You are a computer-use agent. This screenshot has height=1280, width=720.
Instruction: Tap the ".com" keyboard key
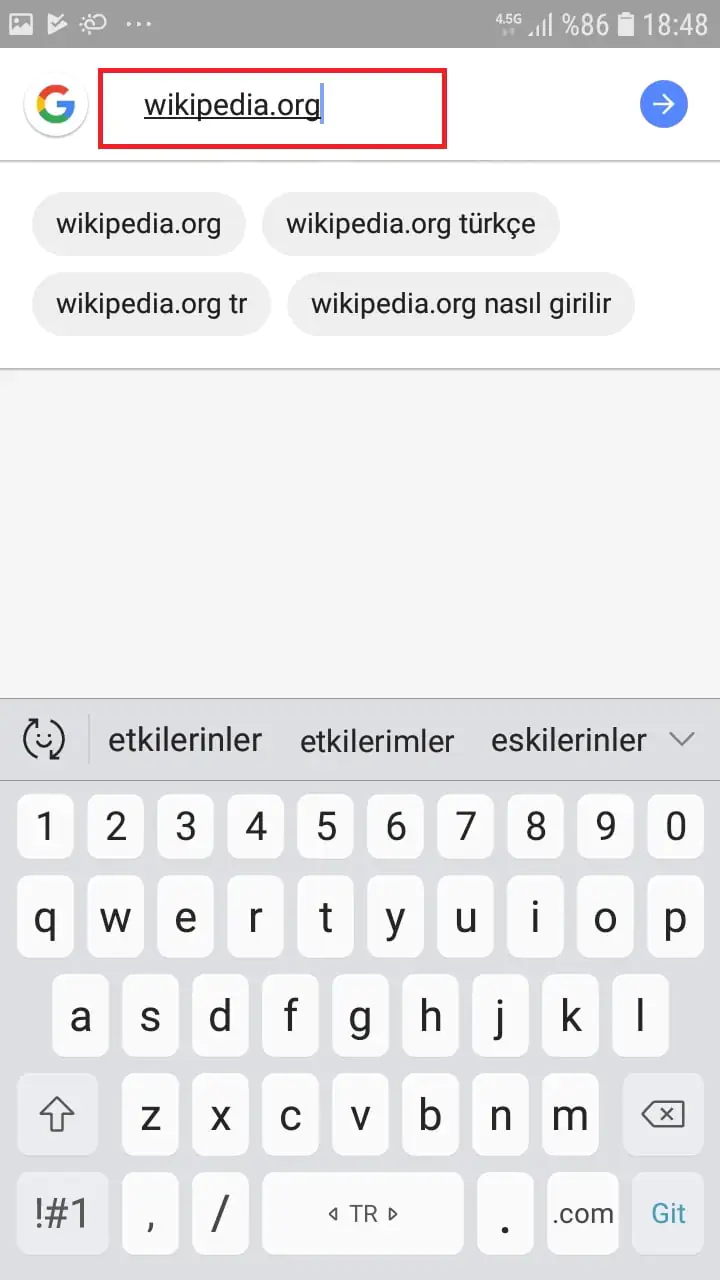584,1213
